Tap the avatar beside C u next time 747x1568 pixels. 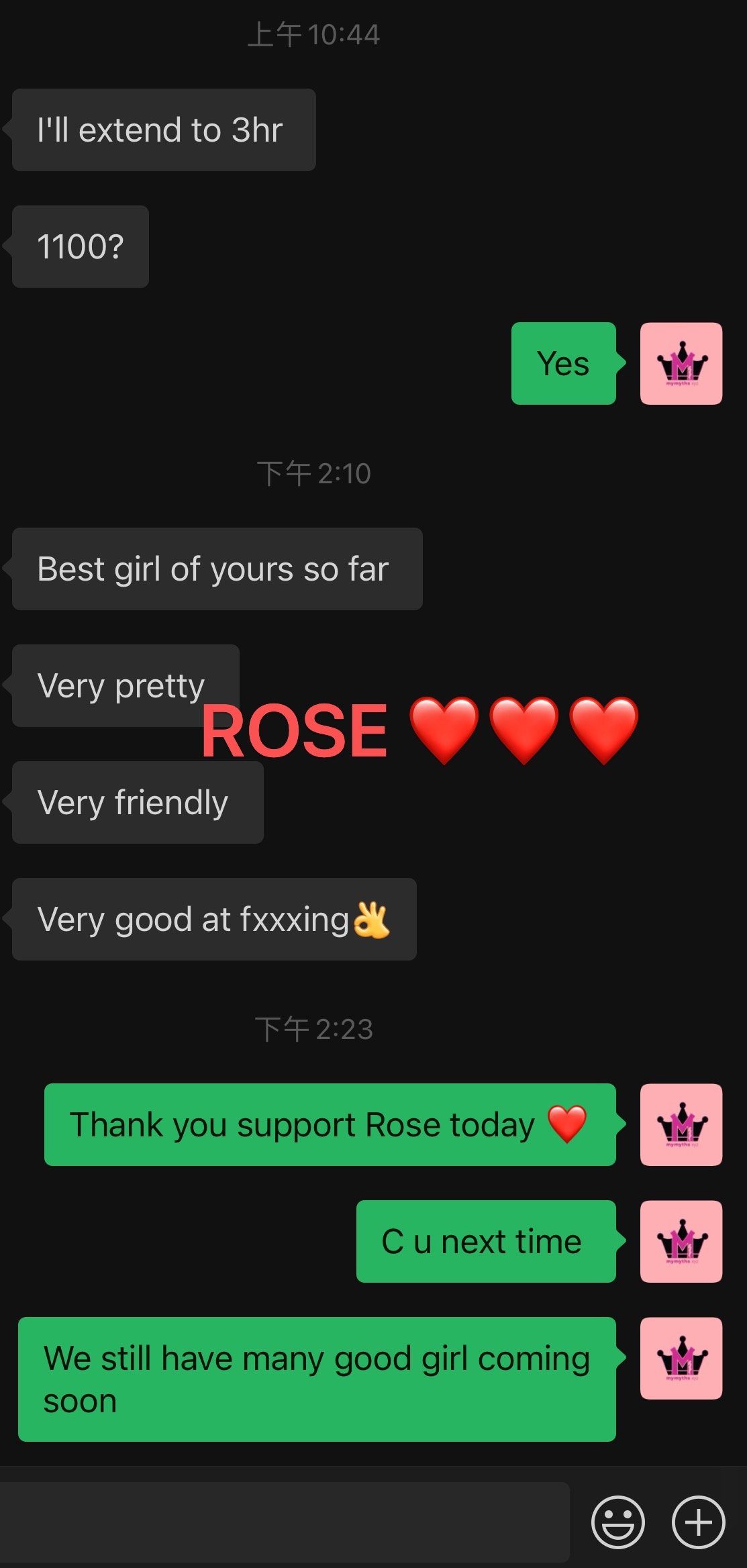pos(681,1241)
